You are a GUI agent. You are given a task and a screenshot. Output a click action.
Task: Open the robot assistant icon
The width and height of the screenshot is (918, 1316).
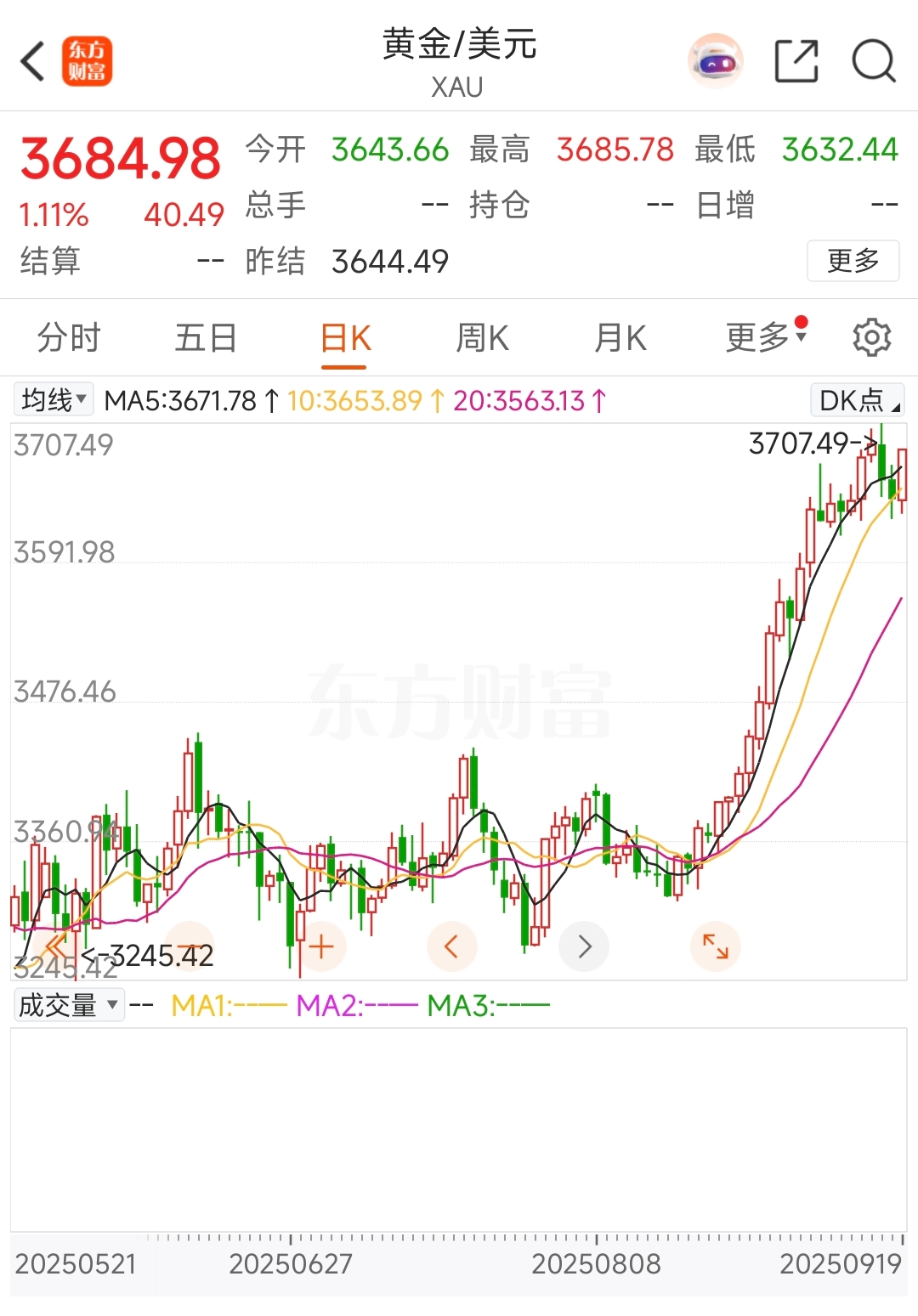(715, 61)
